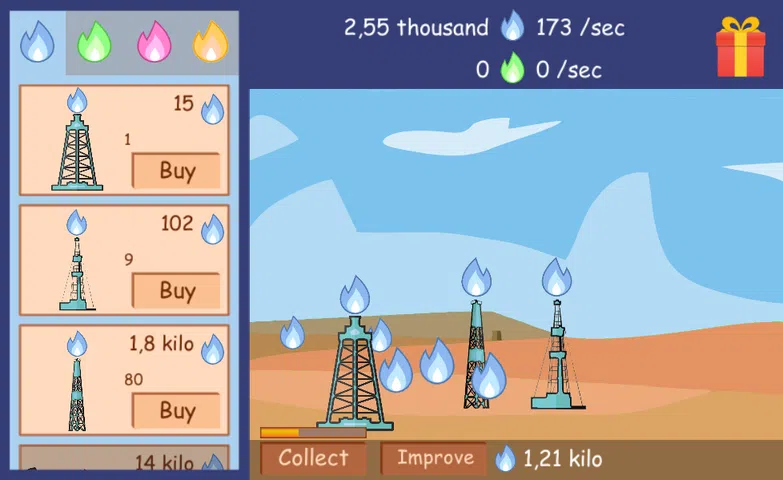Switch to the blue flame tab

(38, 42)
